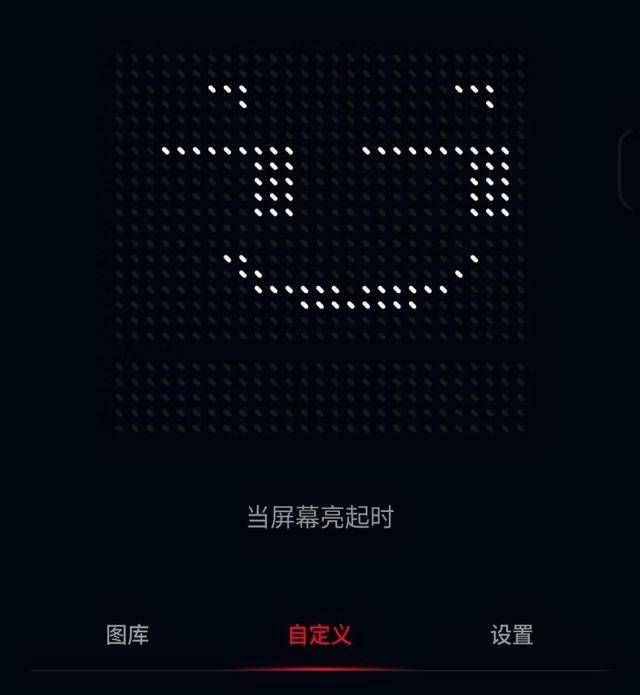Open the 设置 tab
Viewport: 640px width, 695px height.
[x=511, y=635]
